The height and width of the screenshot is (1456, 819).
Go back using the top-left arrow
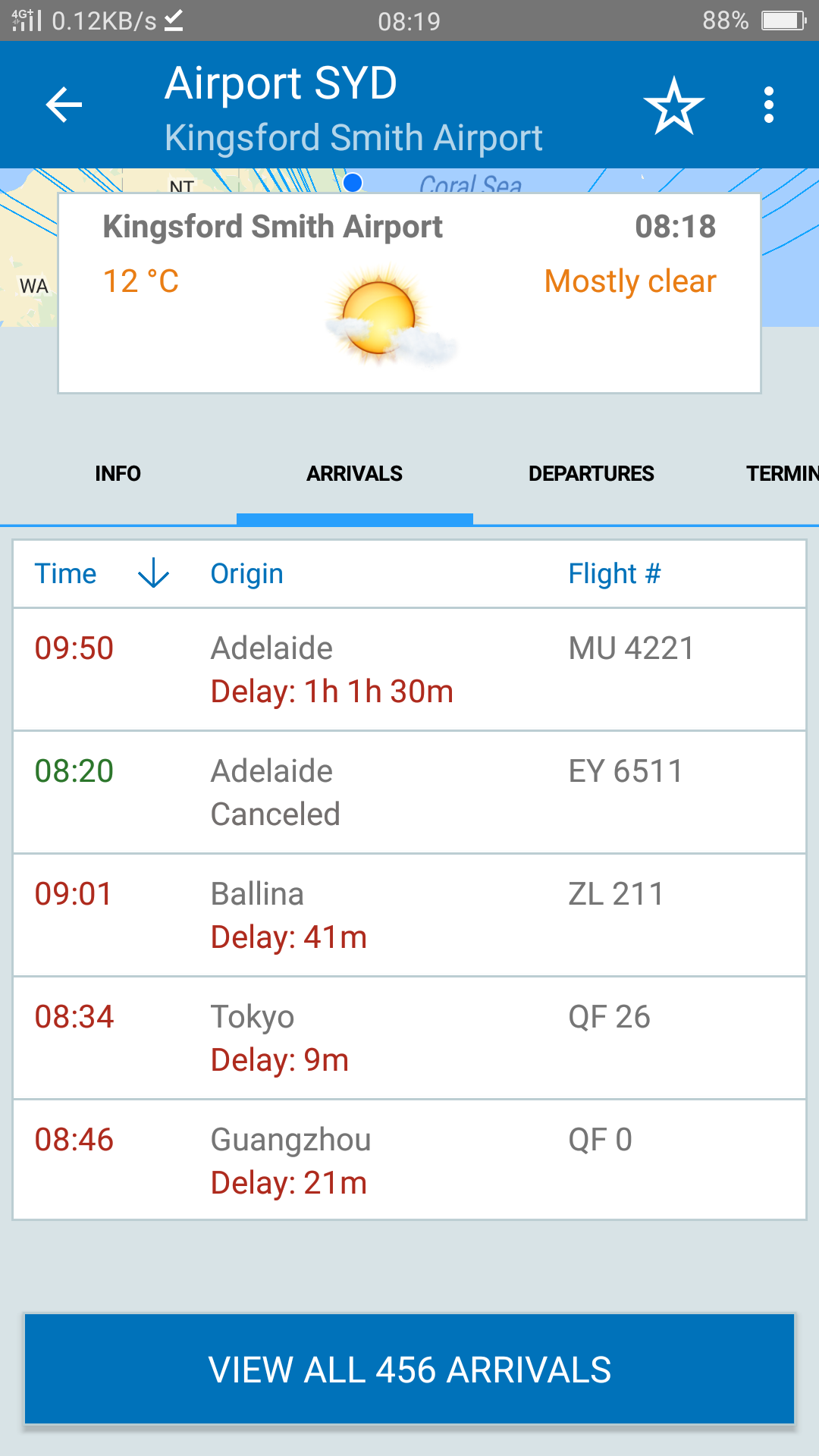tap(64, 105)
